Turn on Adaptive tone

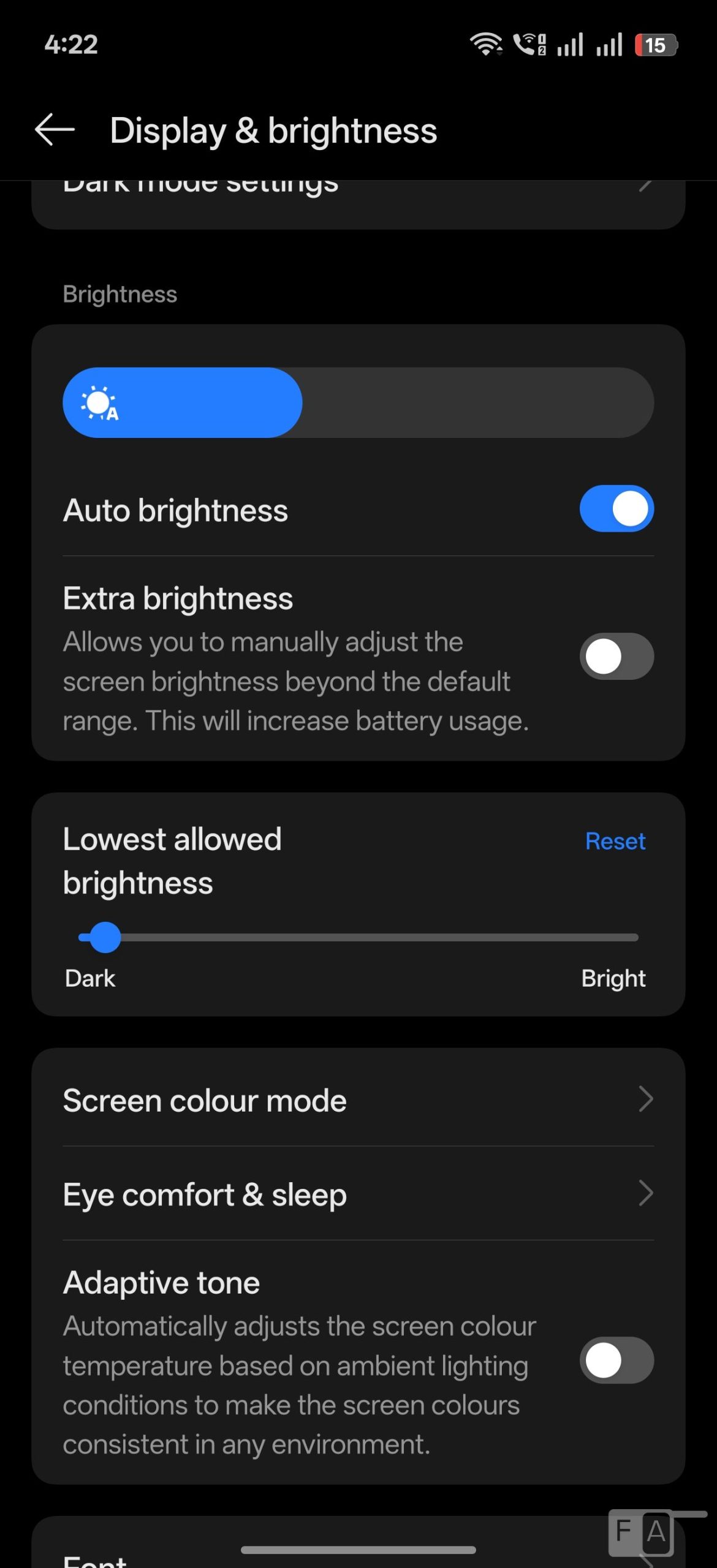[x=616, y=1360]
